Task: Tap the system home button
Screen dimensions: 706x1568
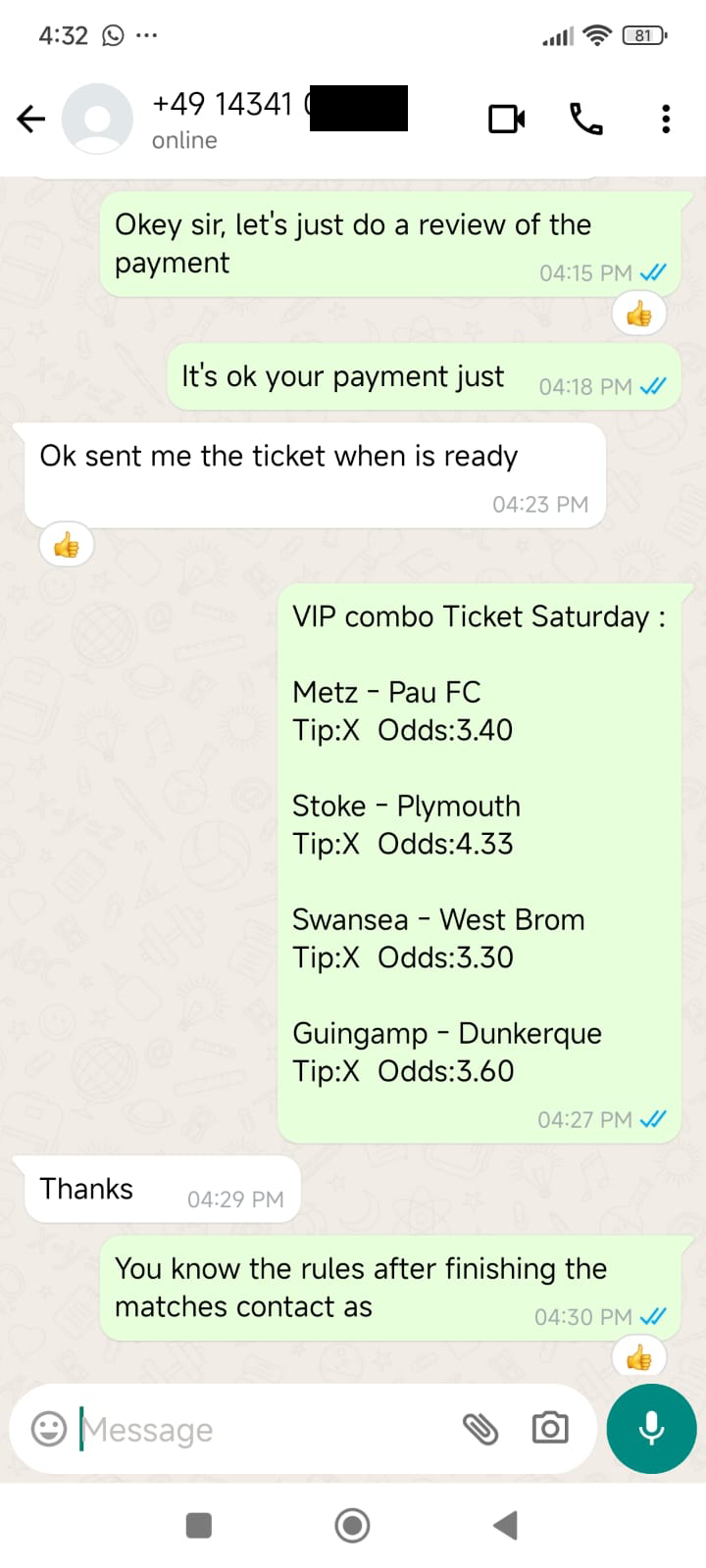Action: point(352,1525)
